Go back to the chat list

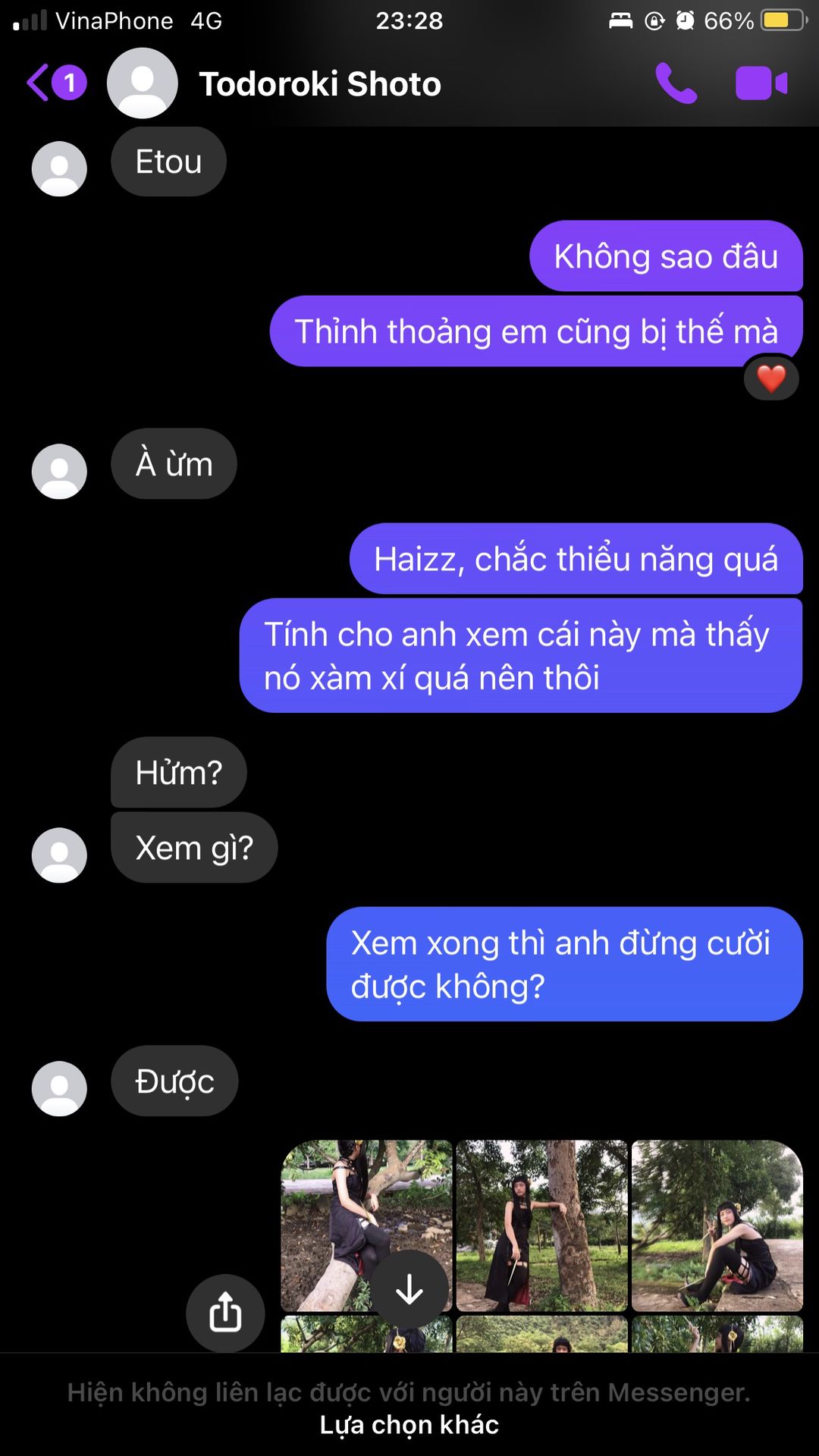pos(39,83)
